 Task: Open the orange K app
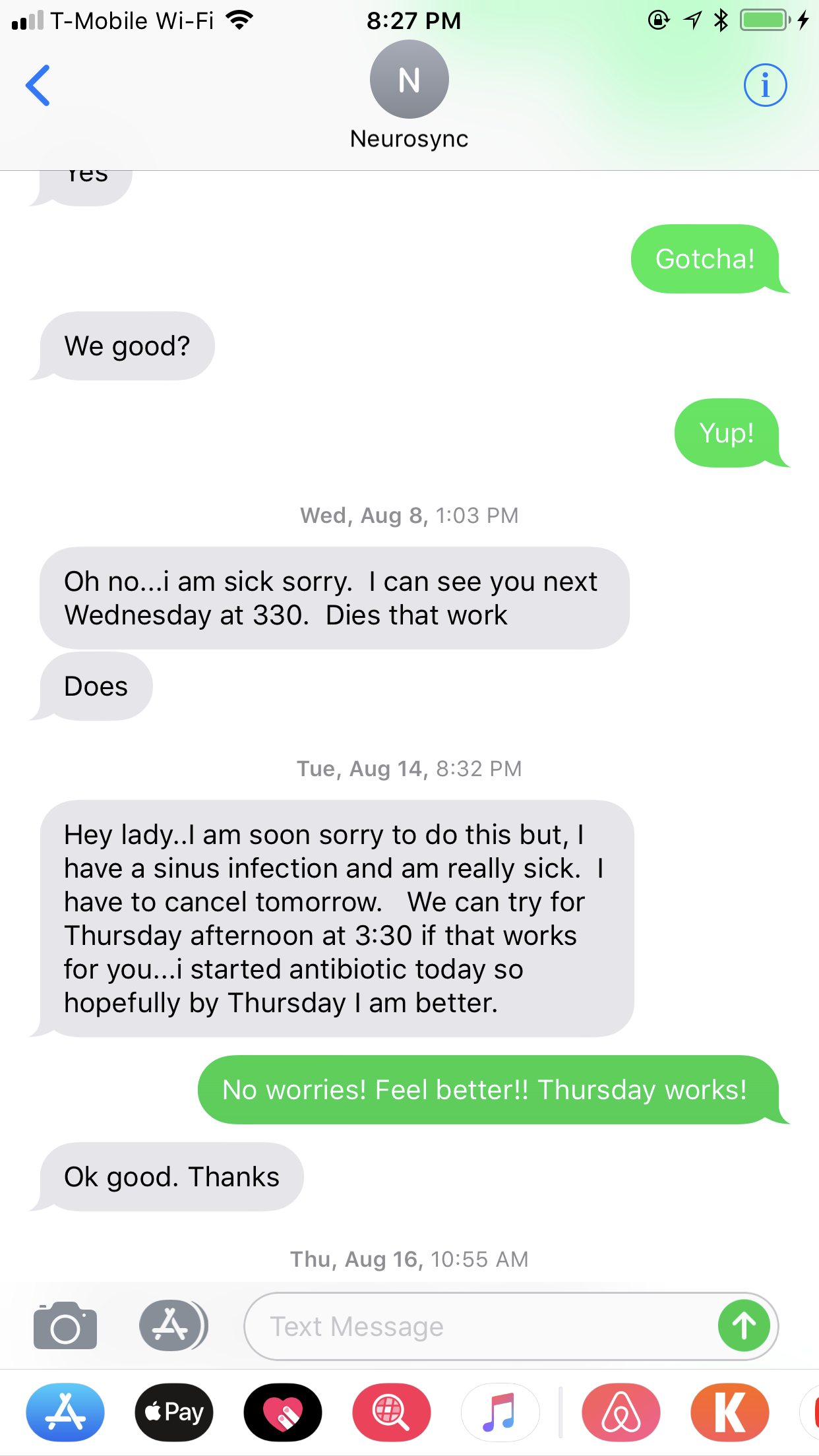(x=729, y=1412)
